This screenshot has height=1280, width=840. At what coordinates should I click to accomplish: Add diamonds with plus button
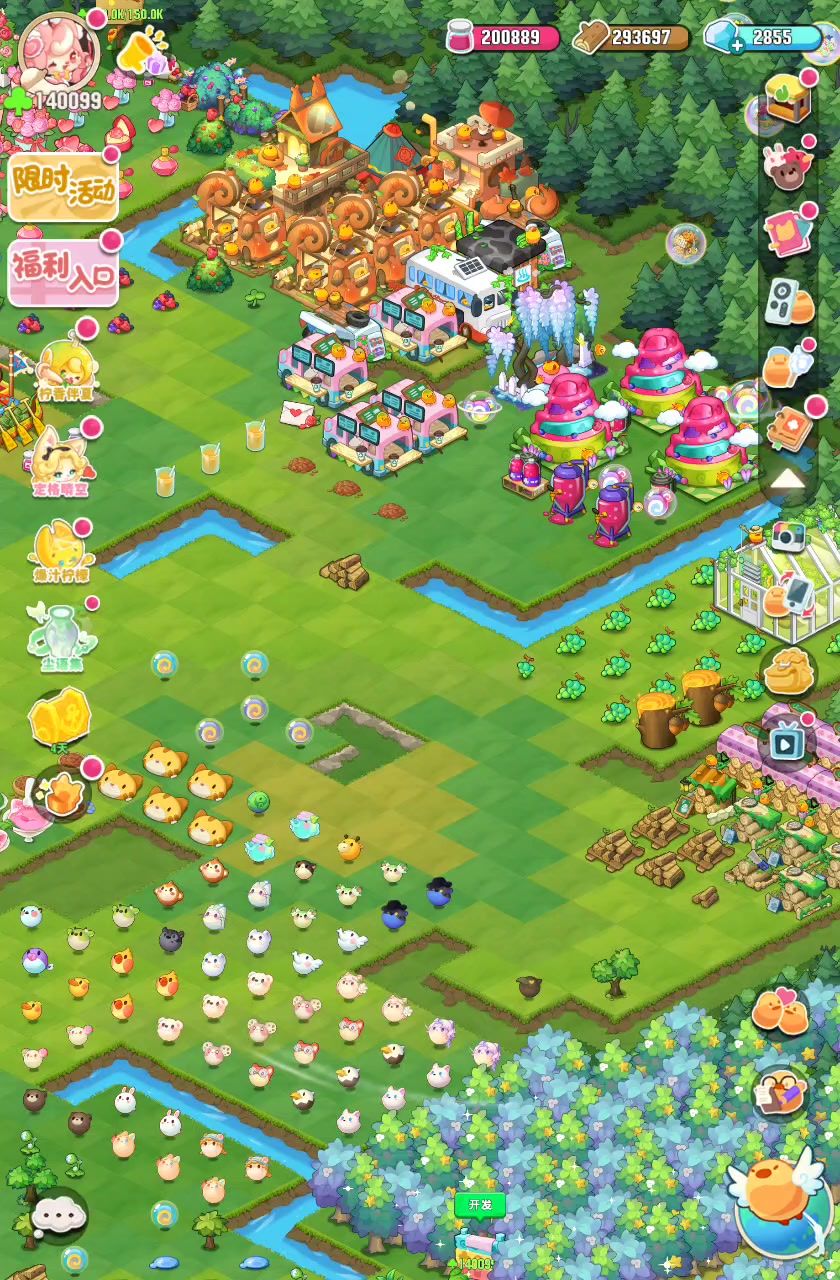737,43
